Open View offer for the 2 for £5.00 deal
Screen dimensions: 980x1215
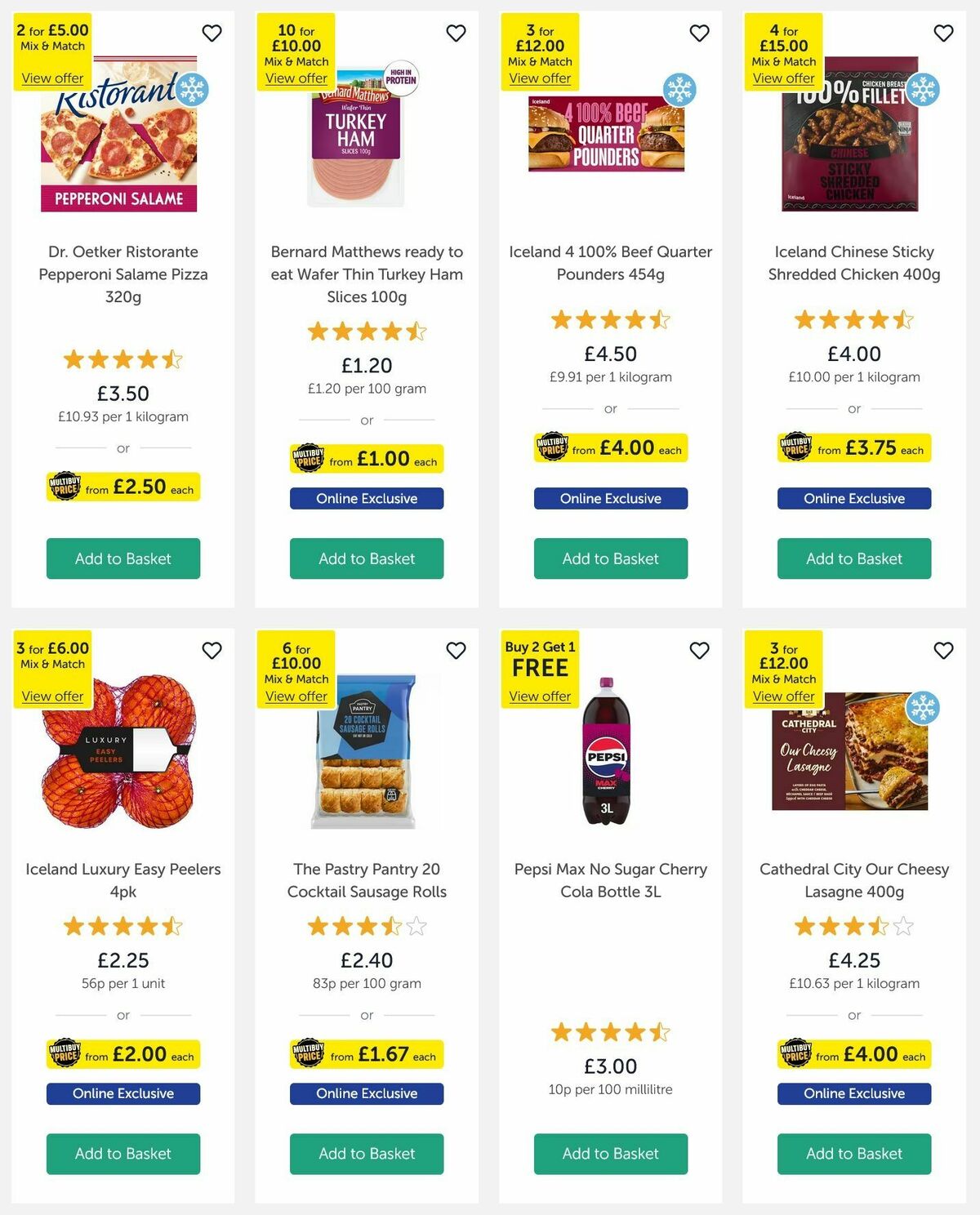[x=52, y=78]
